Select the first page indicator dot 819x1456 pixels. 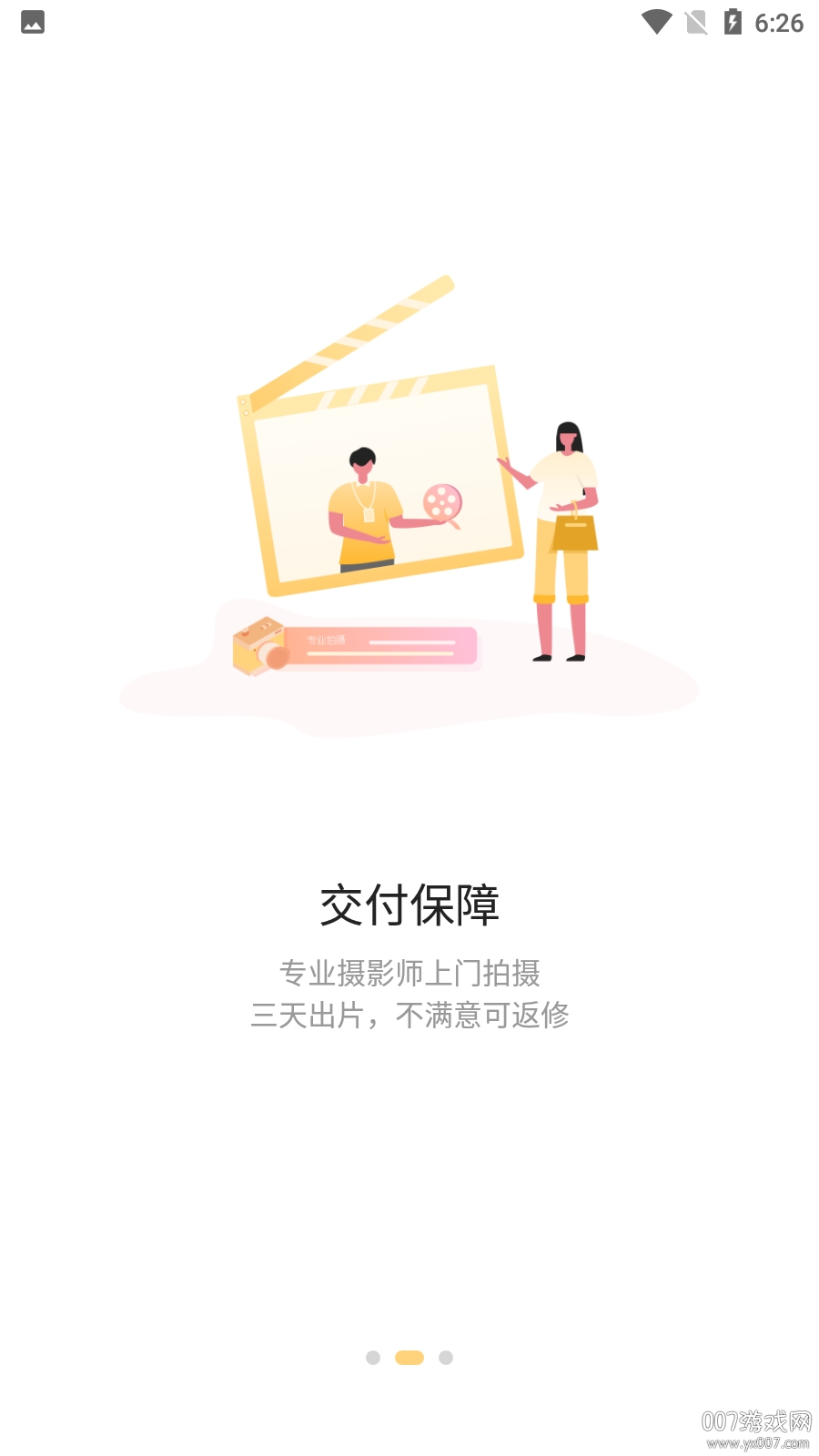[x=373, y=1358]
